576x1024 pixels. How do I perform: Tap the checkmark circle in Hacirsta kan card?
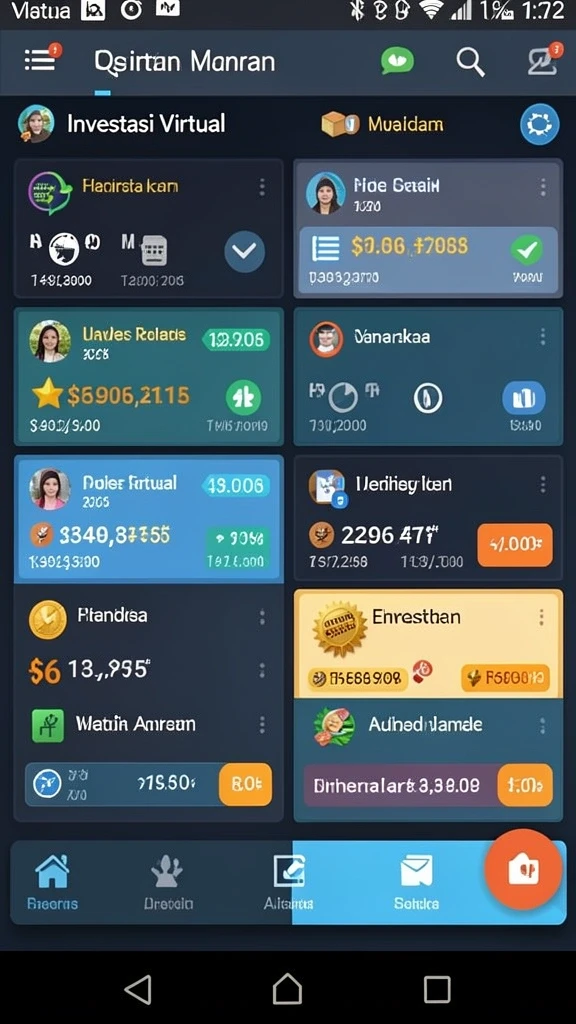coord(245,251)
